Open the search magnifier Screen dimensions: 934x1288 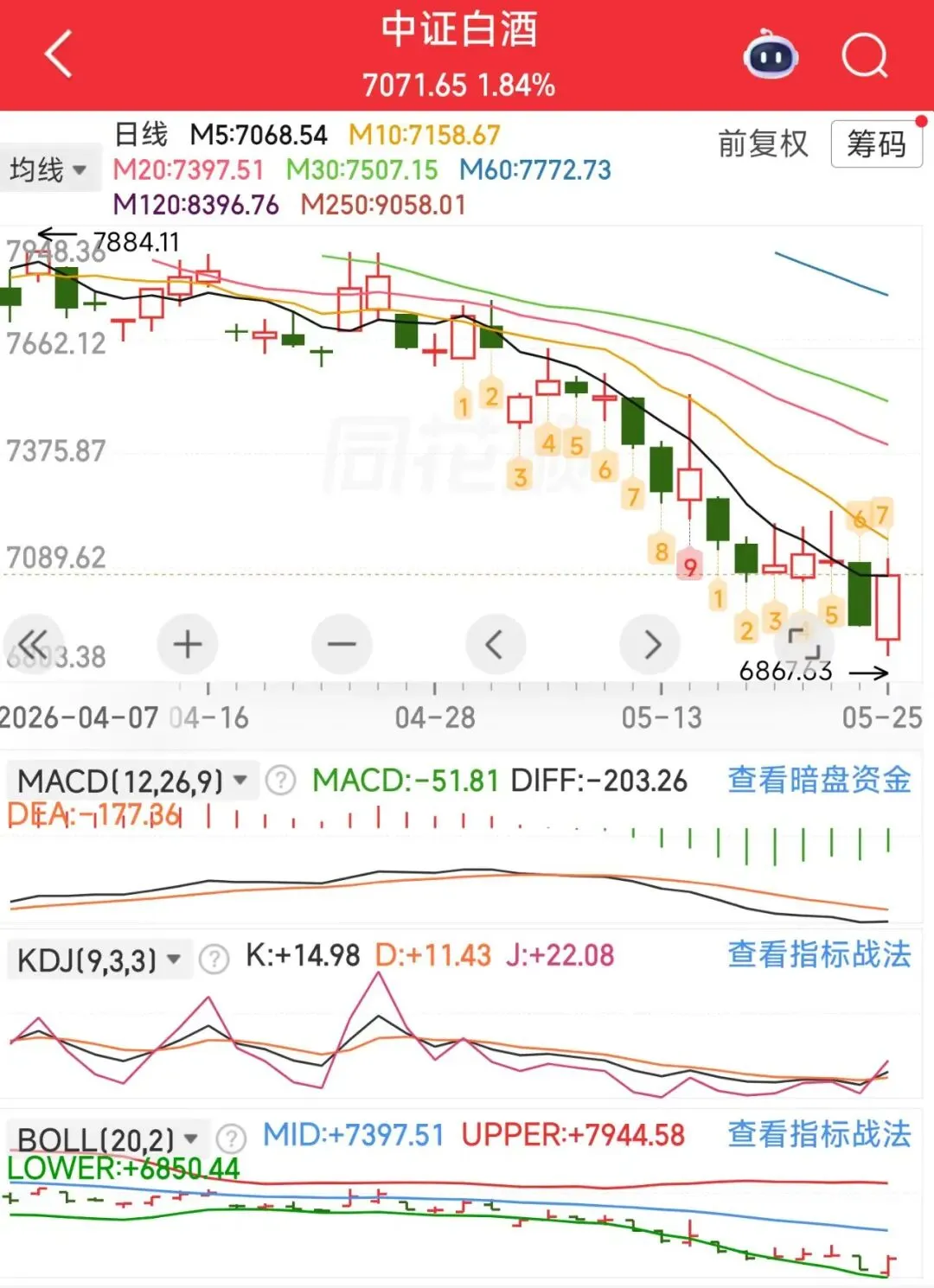(865, 56)
